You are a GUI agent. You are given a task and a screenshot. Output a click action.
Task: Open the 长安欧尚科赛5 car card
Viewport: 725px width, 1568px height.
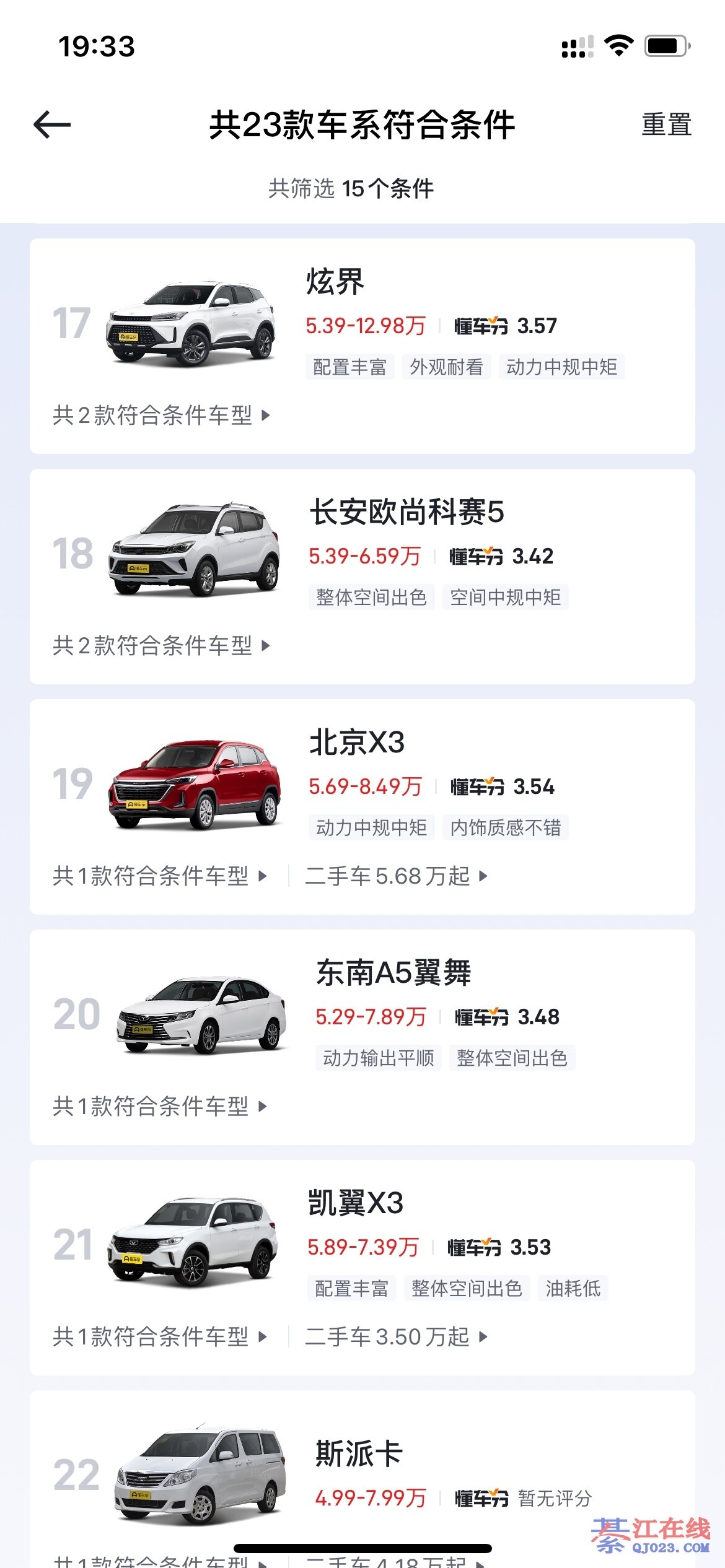[406, 513]
